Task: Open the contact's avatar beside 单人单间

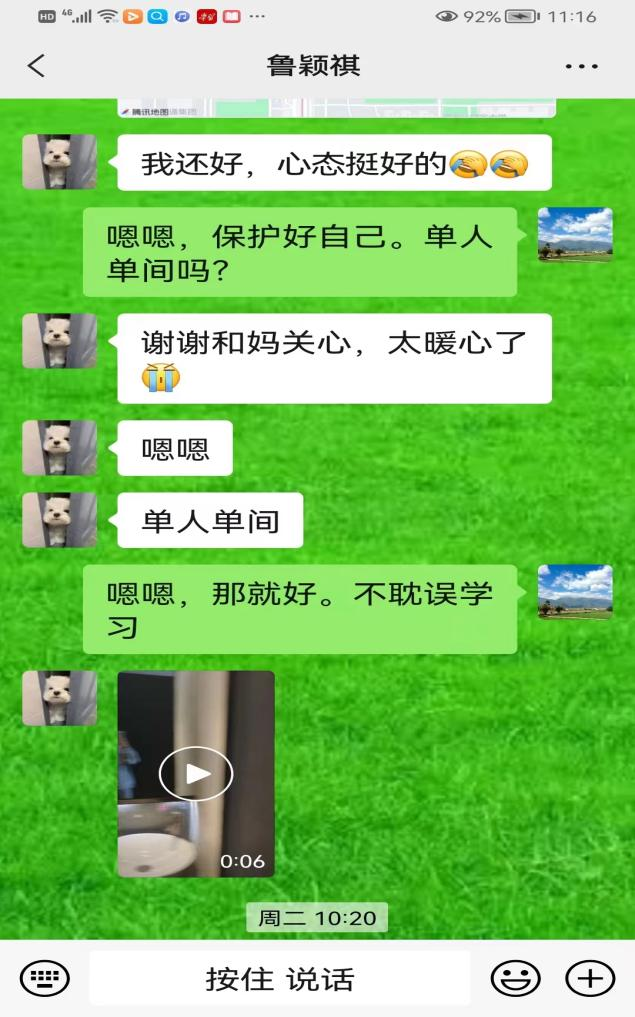Action: point(59,519)
